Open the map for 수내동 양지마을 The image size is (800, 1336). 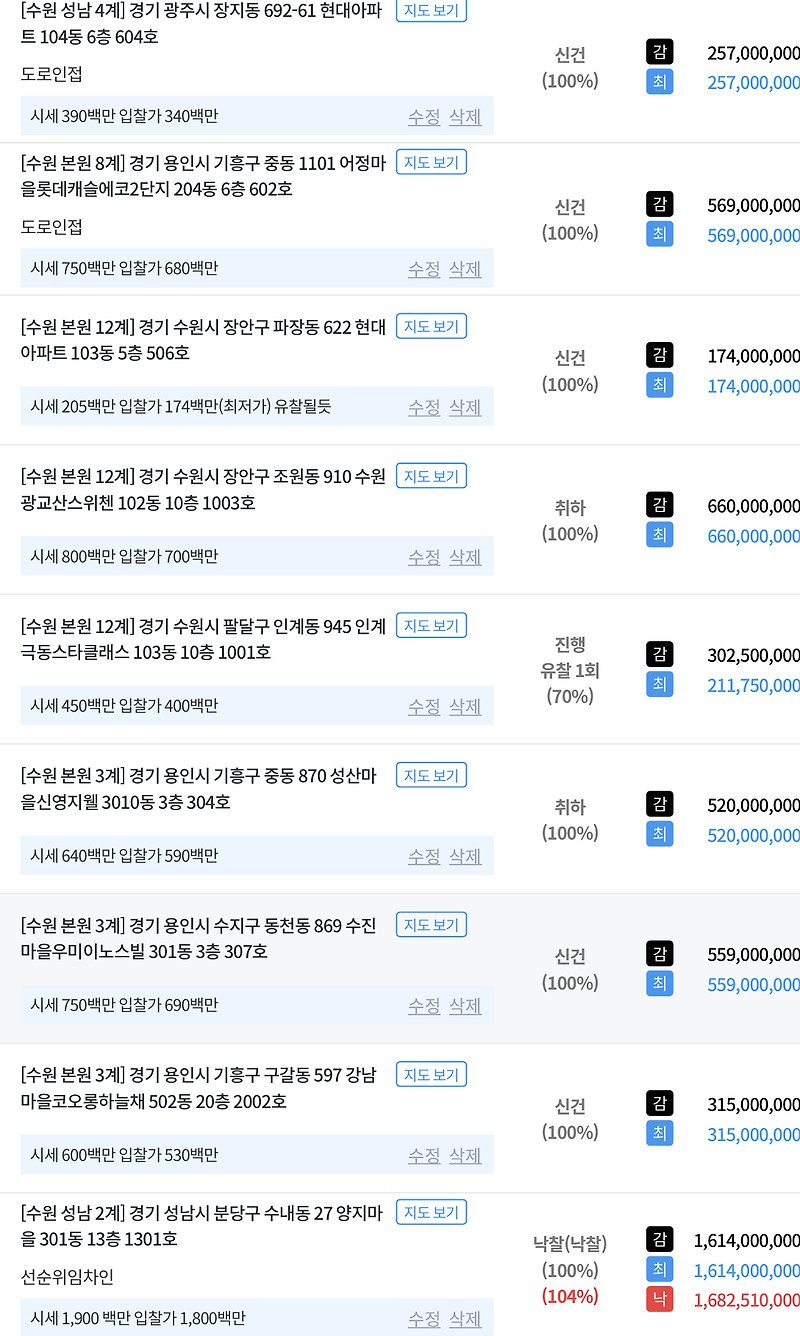pyautogui.click(x=431, y=1213)
